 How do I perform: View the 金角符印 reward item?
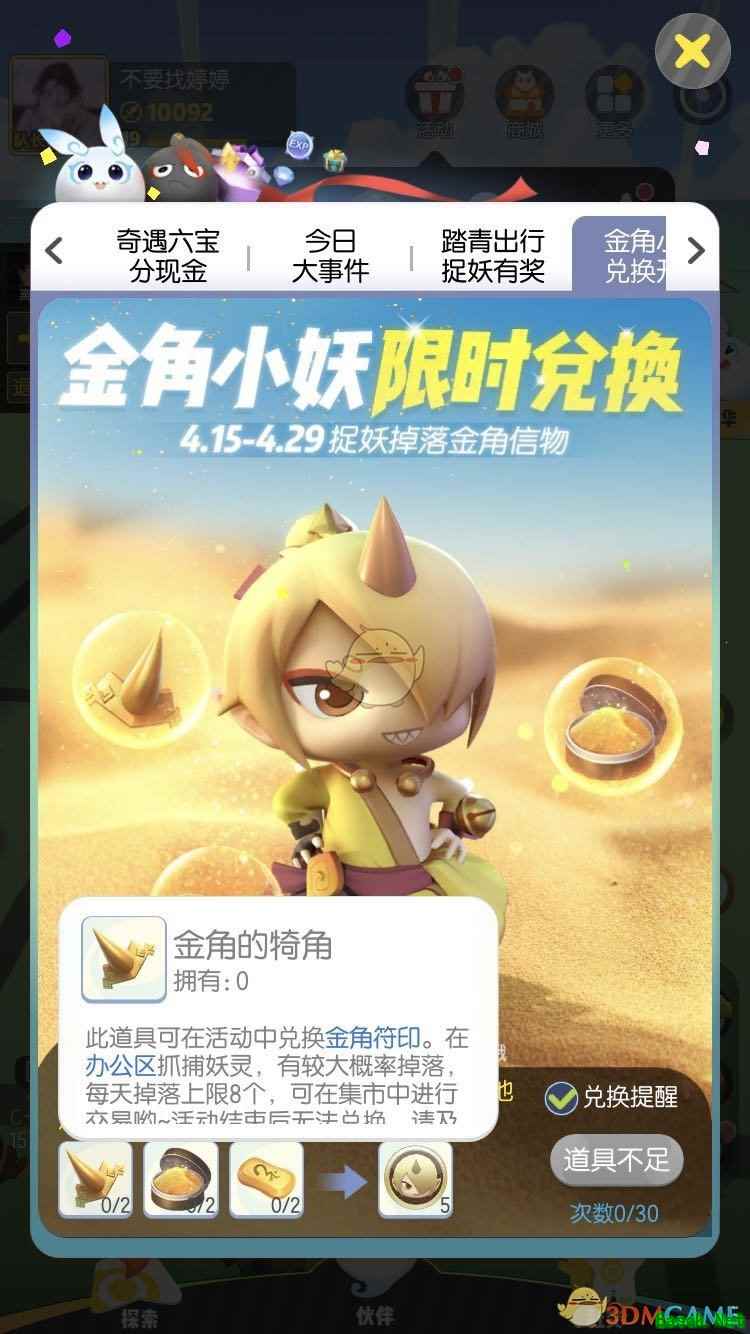coord(415,1179)
